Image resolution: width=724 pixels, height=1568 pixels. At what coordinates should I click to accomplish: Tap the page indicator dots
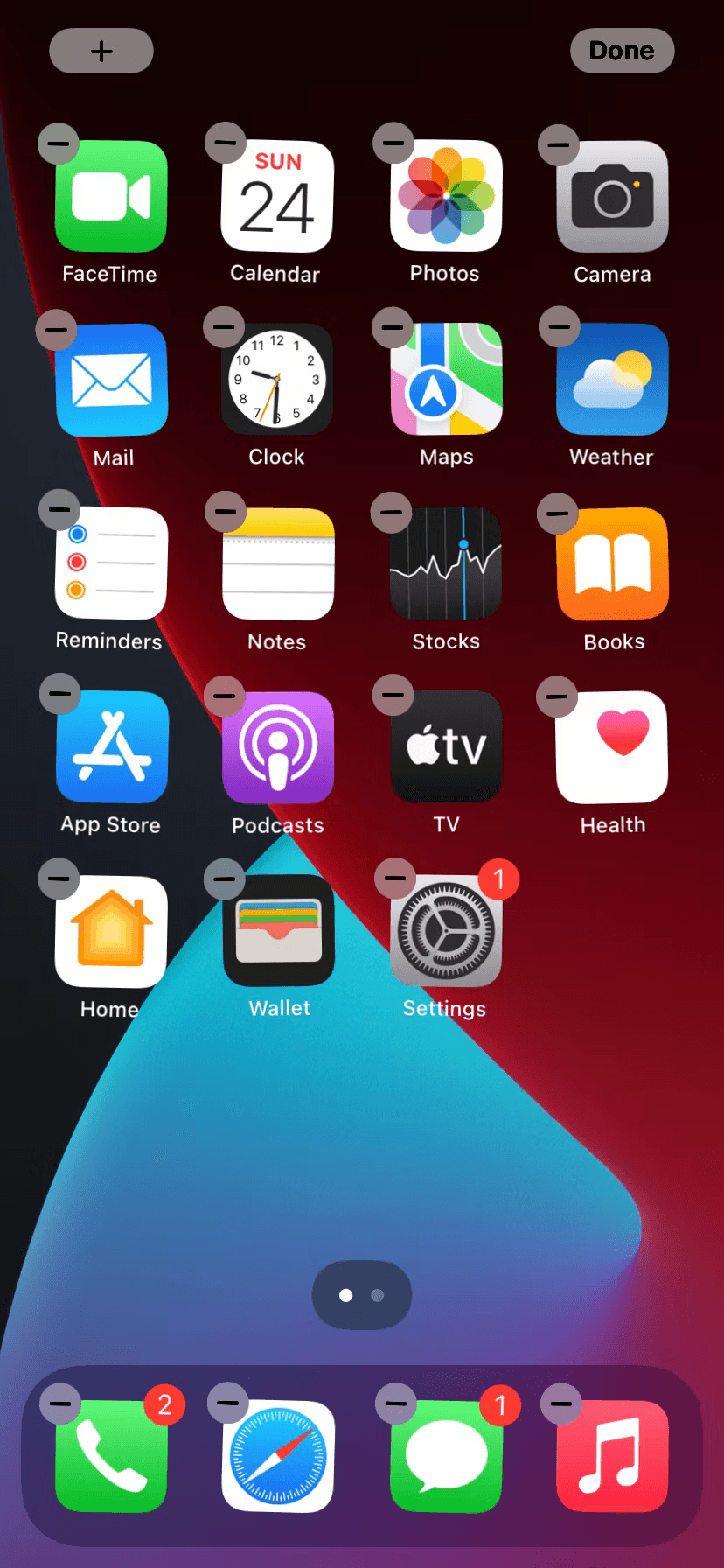click(x=362, y=1295)
